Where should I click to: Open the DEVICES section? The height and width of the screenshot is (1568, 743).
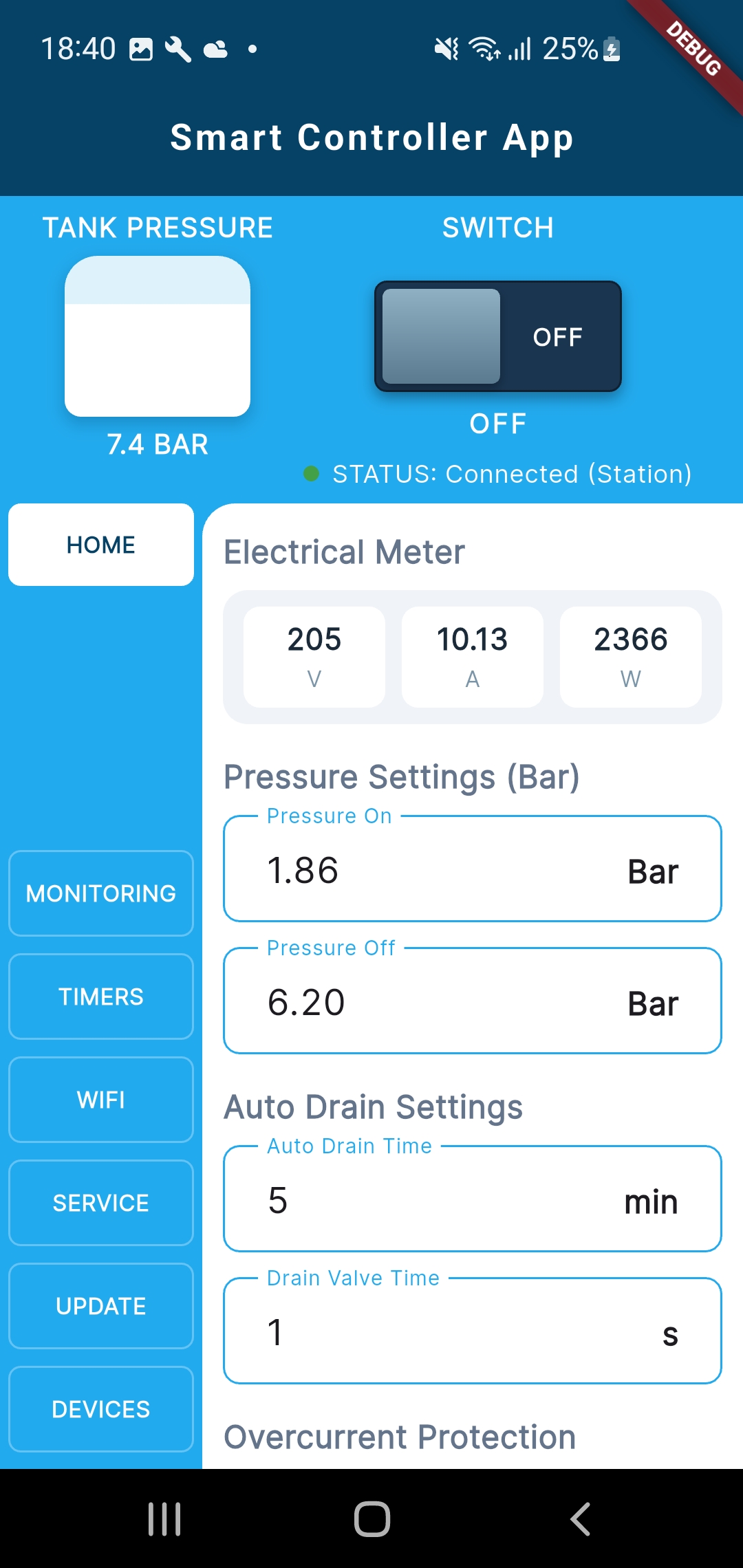100,1409
